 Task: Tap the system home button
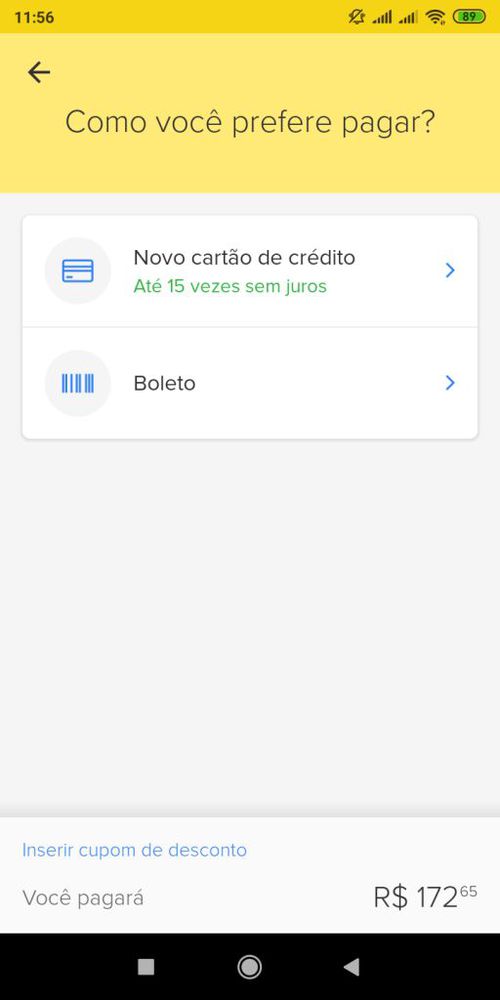(249, 967)
